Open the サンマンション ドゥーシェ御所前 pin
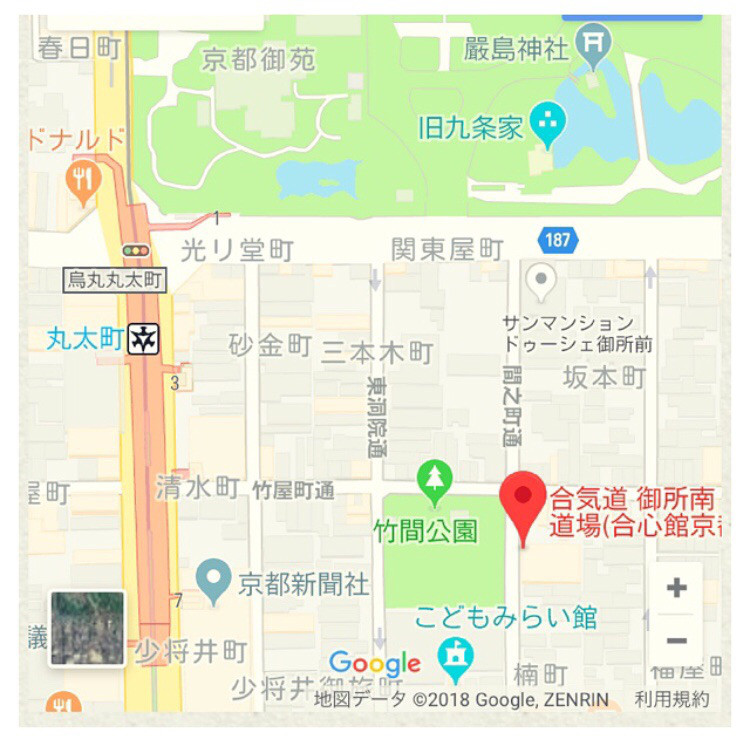This screenshot has height=750, width=750. click(541, 281)
